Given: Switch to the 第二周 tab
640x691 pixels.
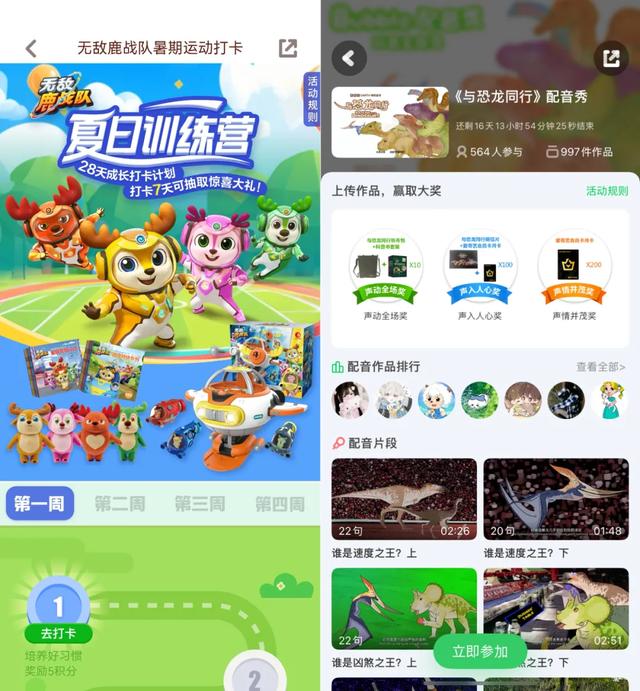Looking at the screenshot, I should point(120,503).
